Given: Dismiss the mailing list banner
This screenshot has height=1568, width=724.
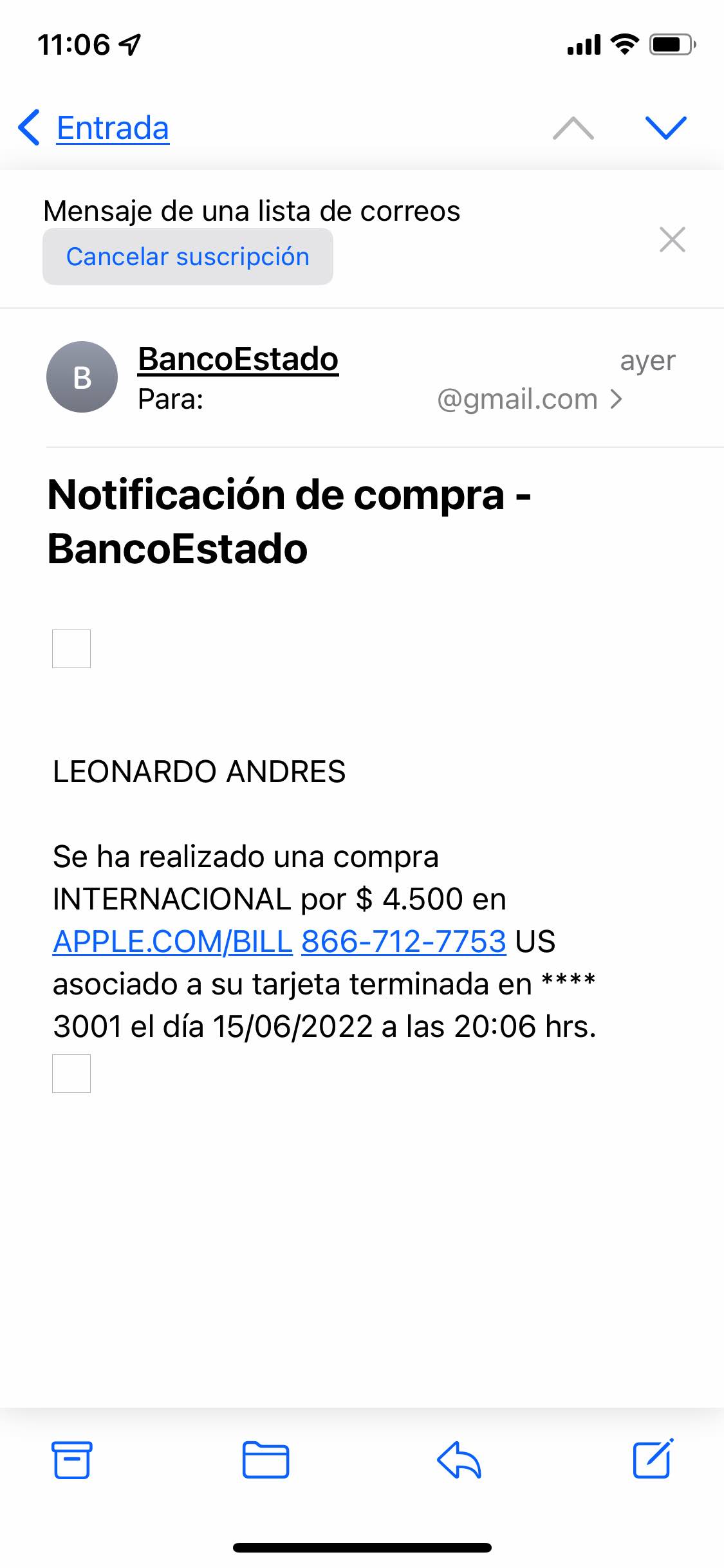Looking at the screenshot, I should click(x=672, y=239).
